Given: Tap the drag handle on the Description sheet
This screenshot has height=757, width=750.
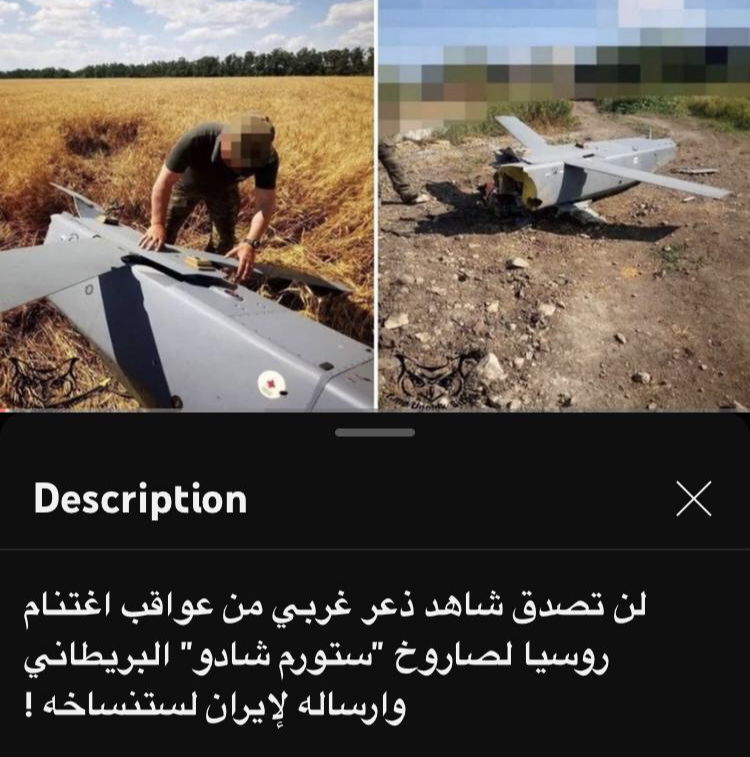Looking at the screenshot, I should pos(375,433).
